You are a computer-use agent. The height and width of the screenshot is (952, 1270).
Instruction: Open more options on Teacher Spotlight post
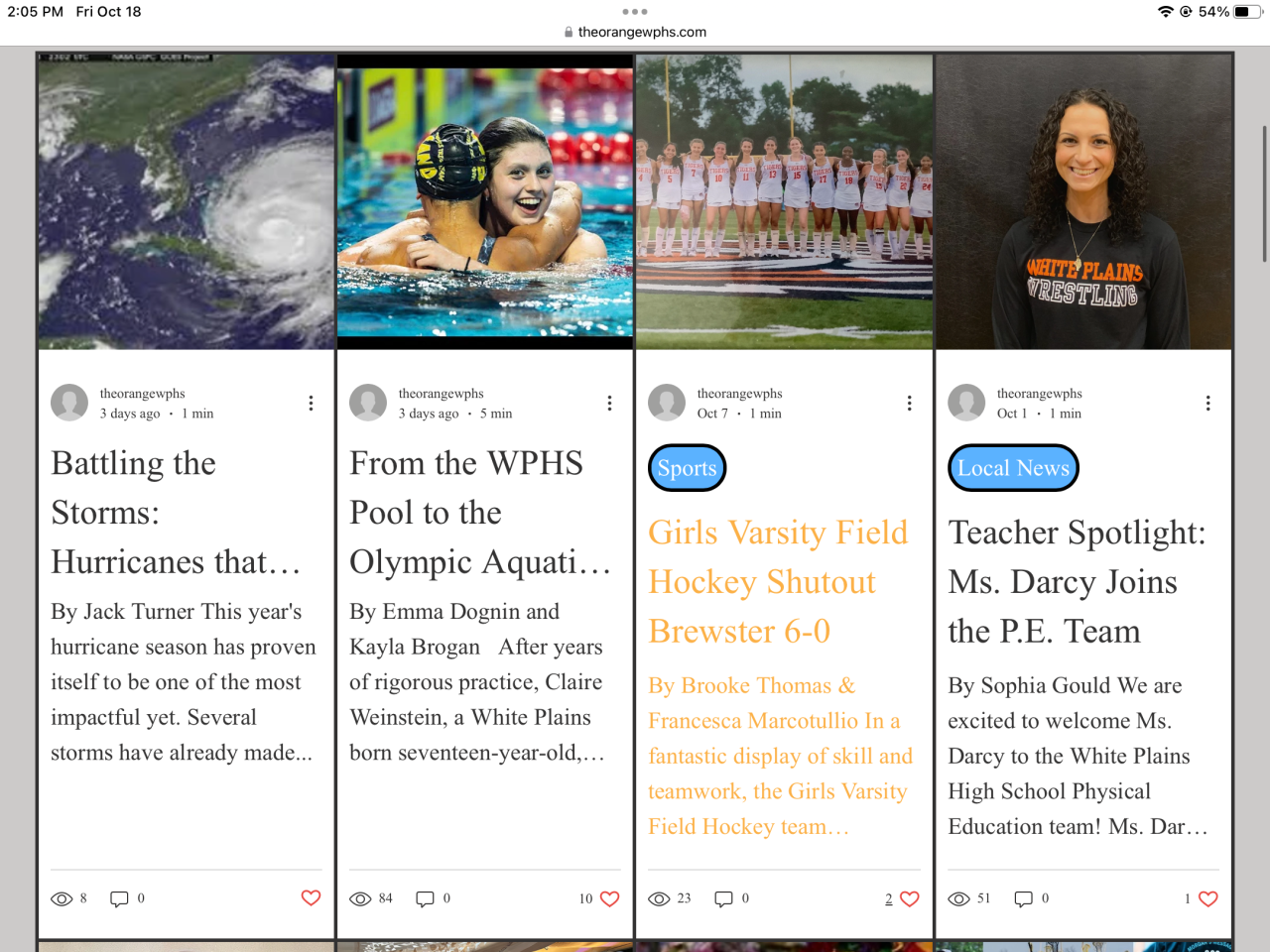click(x=1207, y=403)
